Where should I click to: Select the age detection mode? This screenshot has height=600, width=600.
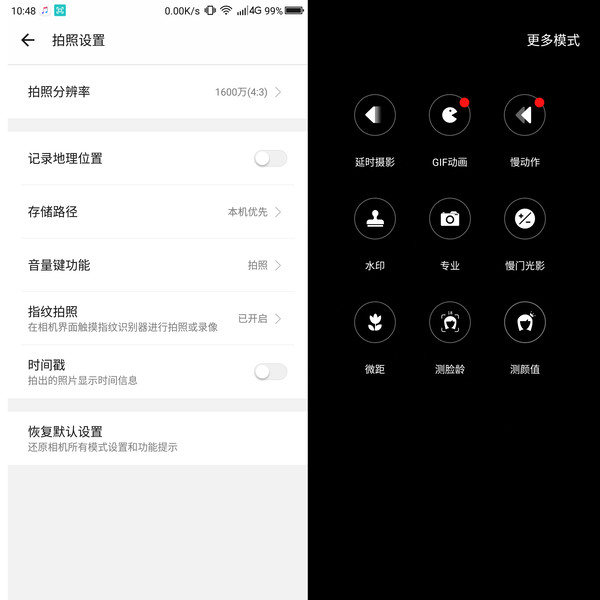[450, 323]
